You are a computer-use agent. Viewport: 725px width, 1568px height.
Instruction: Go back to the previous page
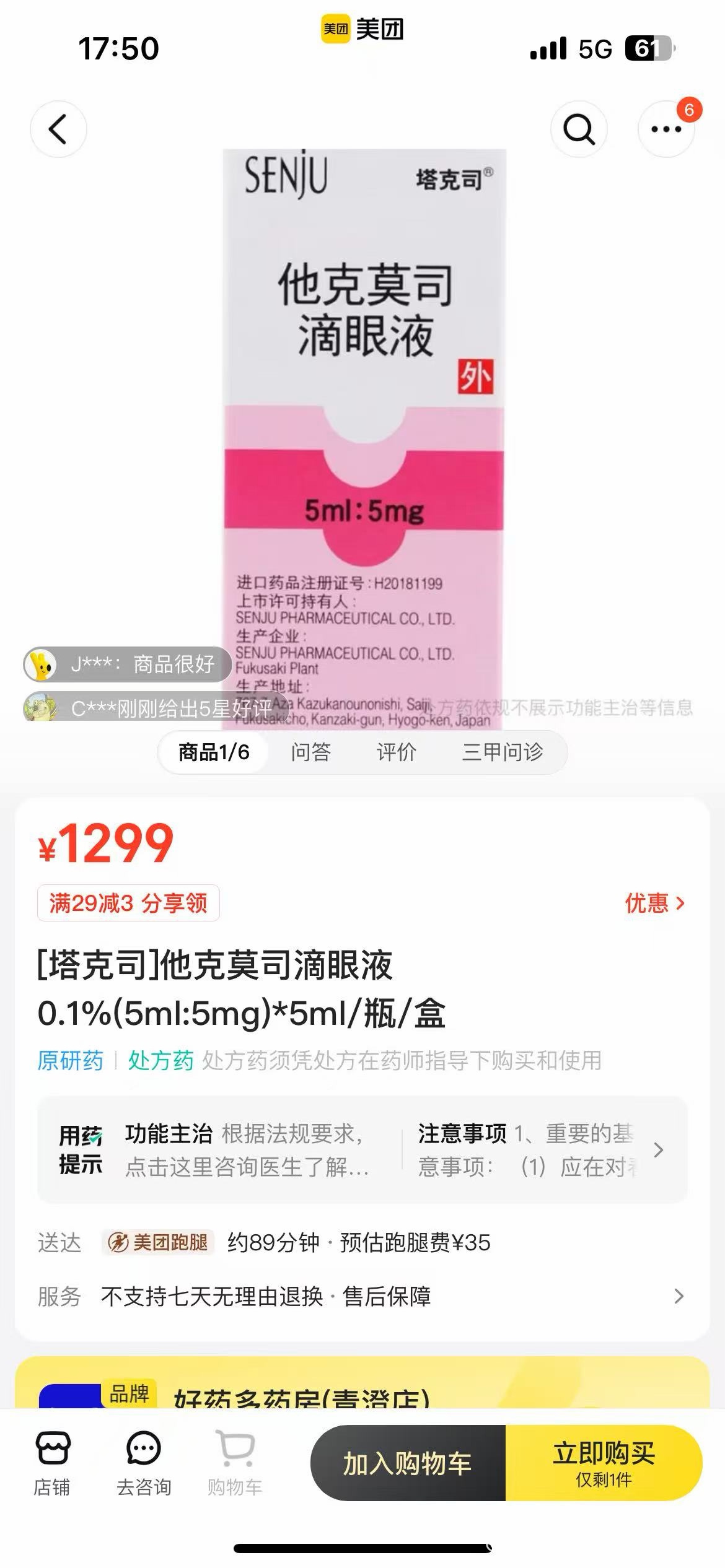pyautogui.click(x=58, y=129)
